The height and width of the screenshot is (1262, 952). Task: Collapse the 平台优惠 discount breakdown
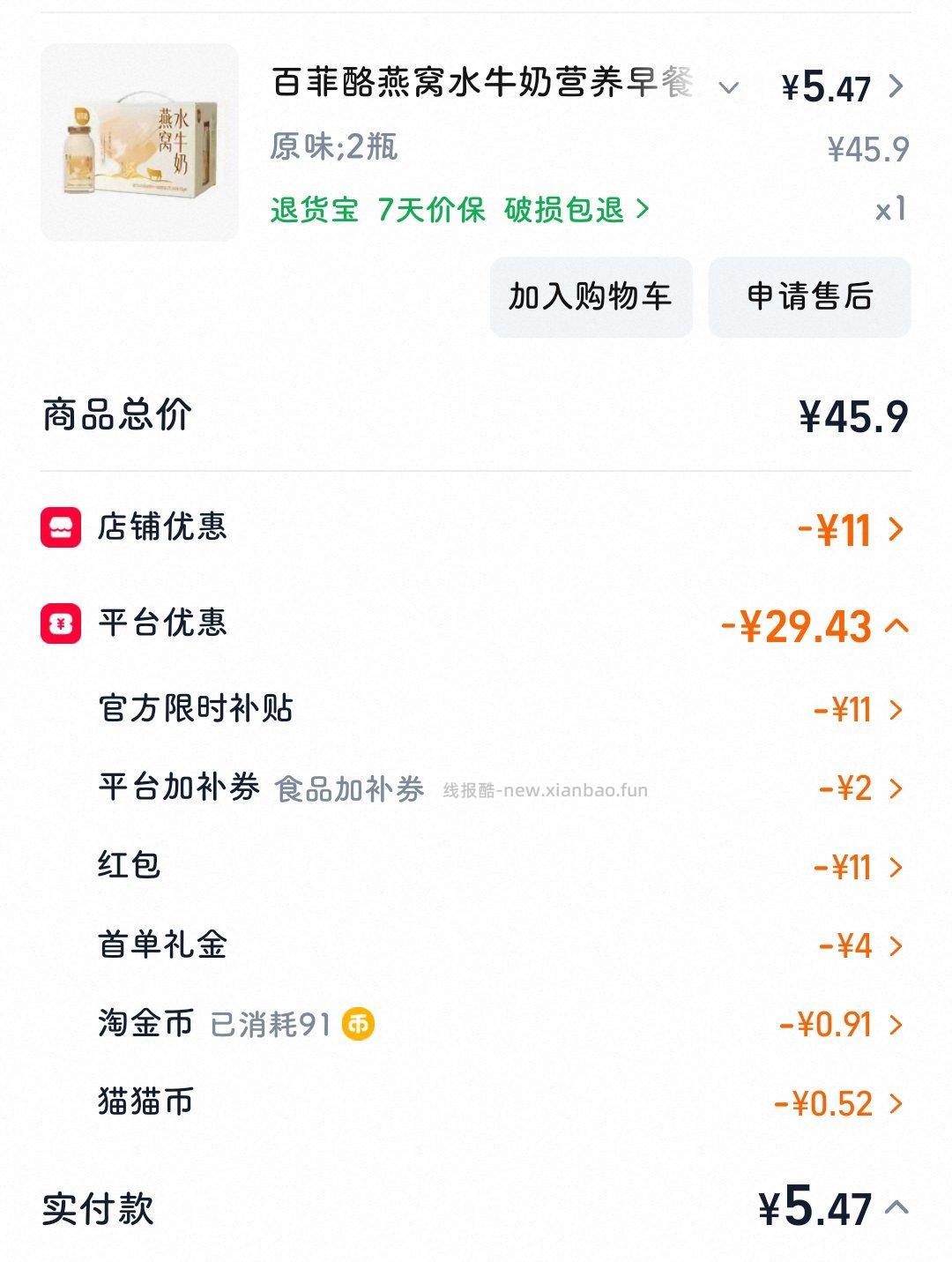pos(898,626)
